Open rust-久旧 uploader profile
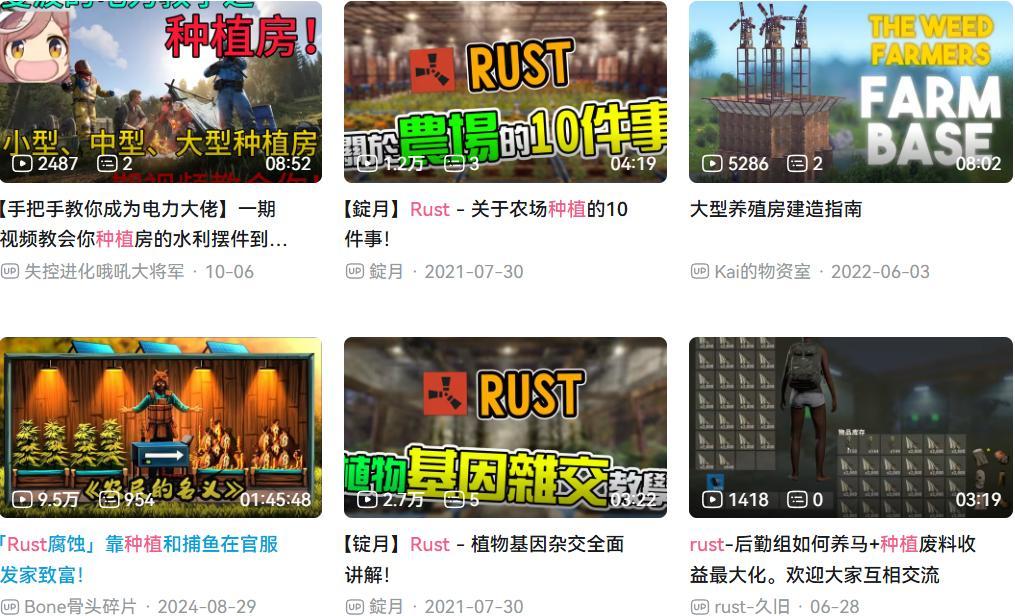1015x616 pixels. (751, 606)
